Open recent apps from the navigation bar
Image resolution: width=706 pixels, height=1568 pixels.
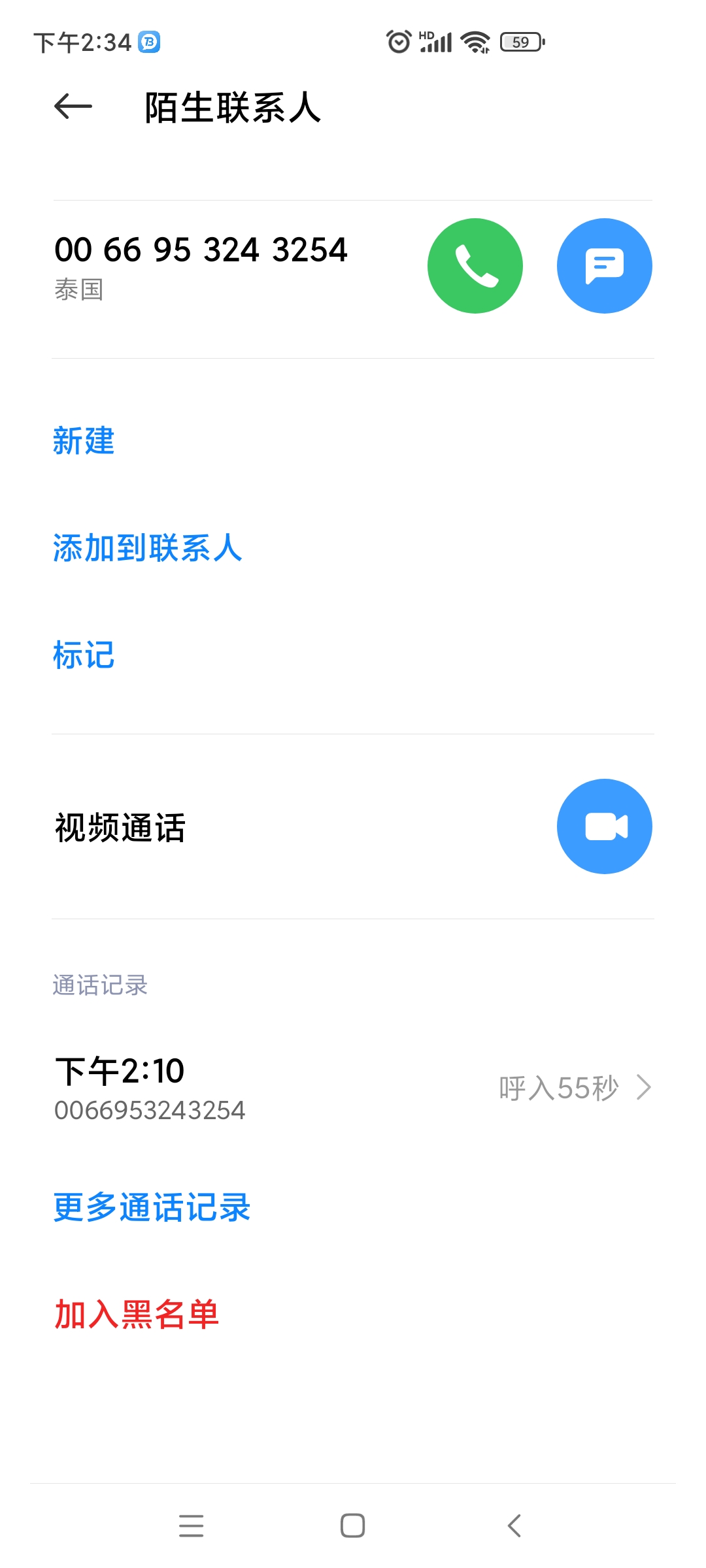click(x=191, y=1526)
